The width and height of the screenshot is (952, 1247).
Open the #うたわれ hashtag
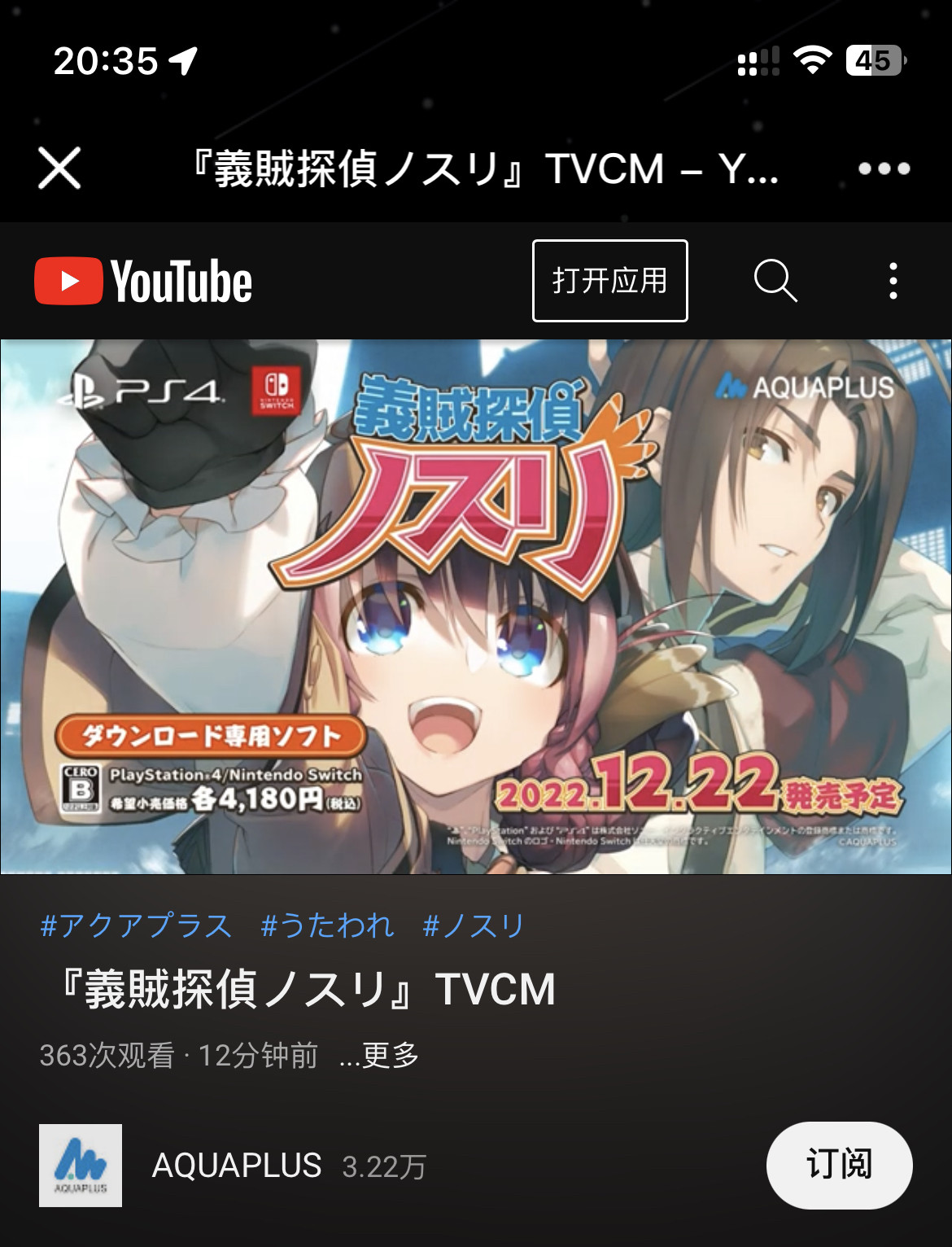pos(327,925)
